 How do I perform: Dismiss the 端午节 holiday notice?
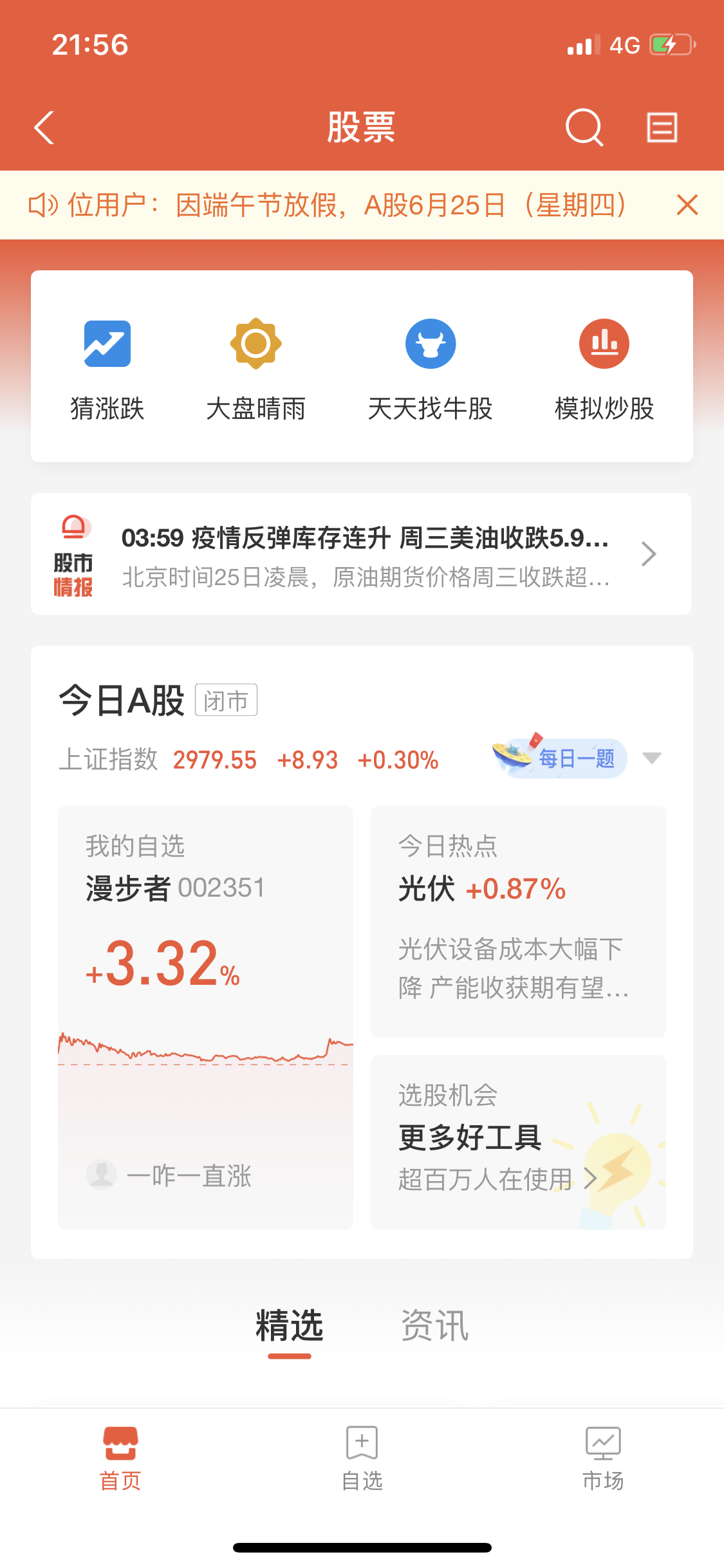(687, 205)
